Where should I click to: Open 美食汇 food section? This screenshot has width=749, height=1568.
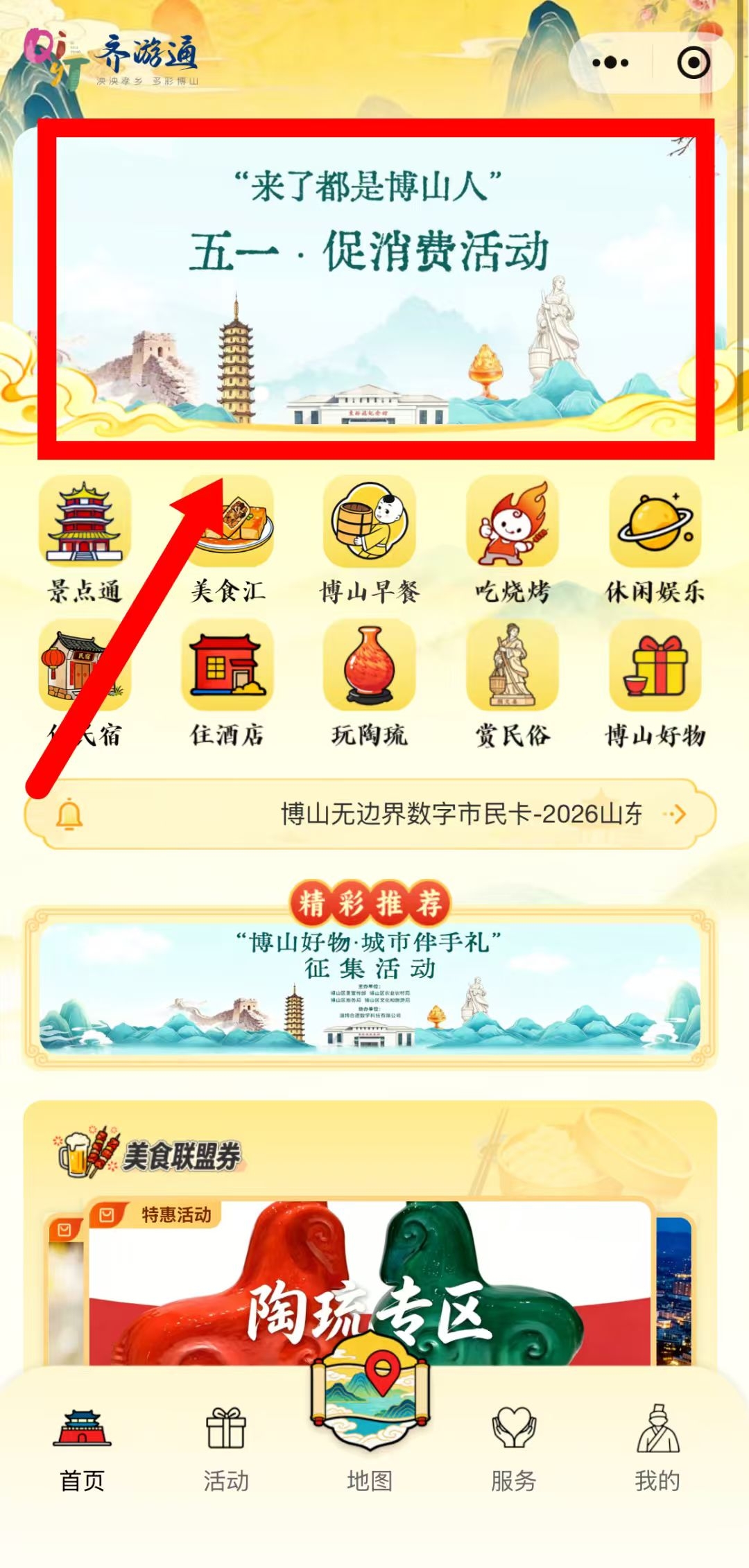[x=227, y=541]
